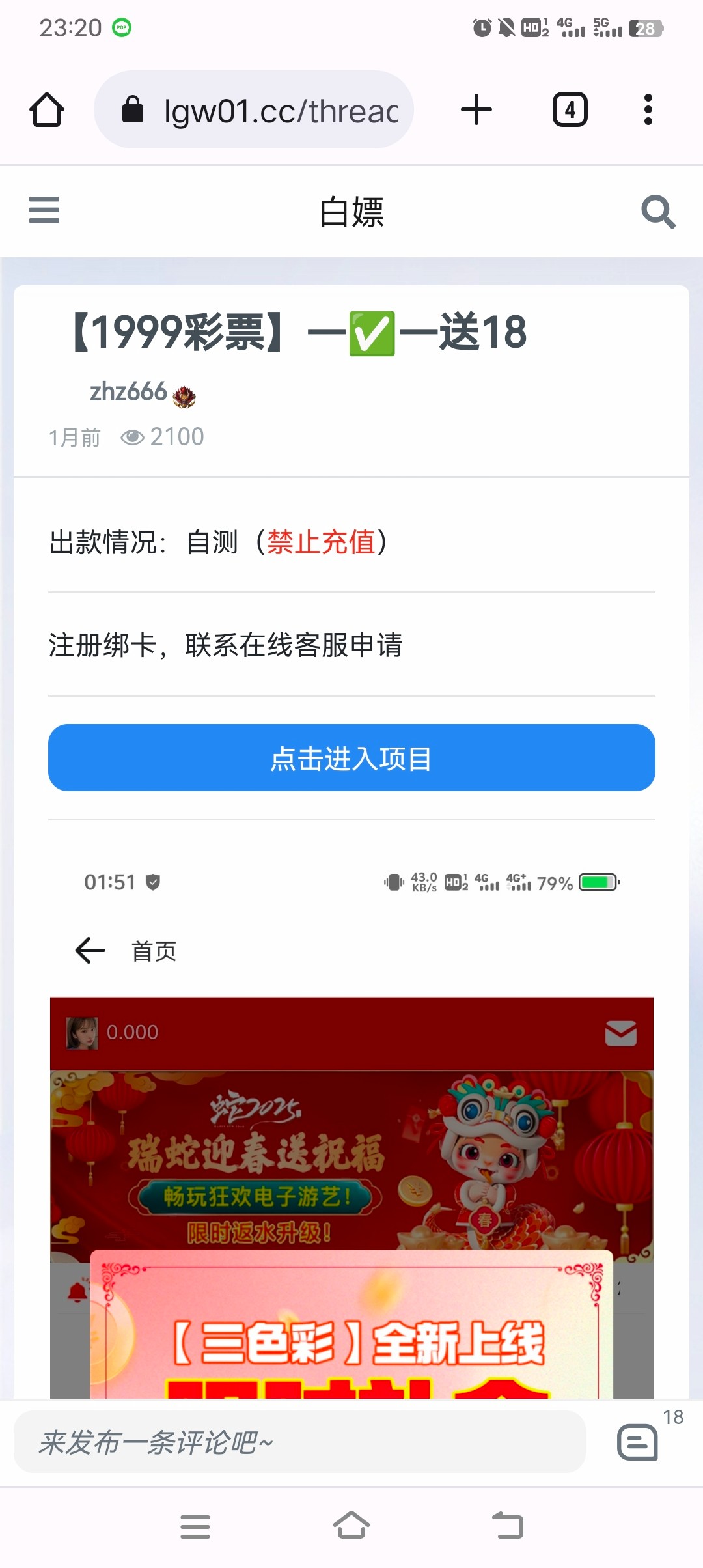Tap the blue 点击进入项目 button
The image size is (703, 1568).
click(x=351, y=758)
